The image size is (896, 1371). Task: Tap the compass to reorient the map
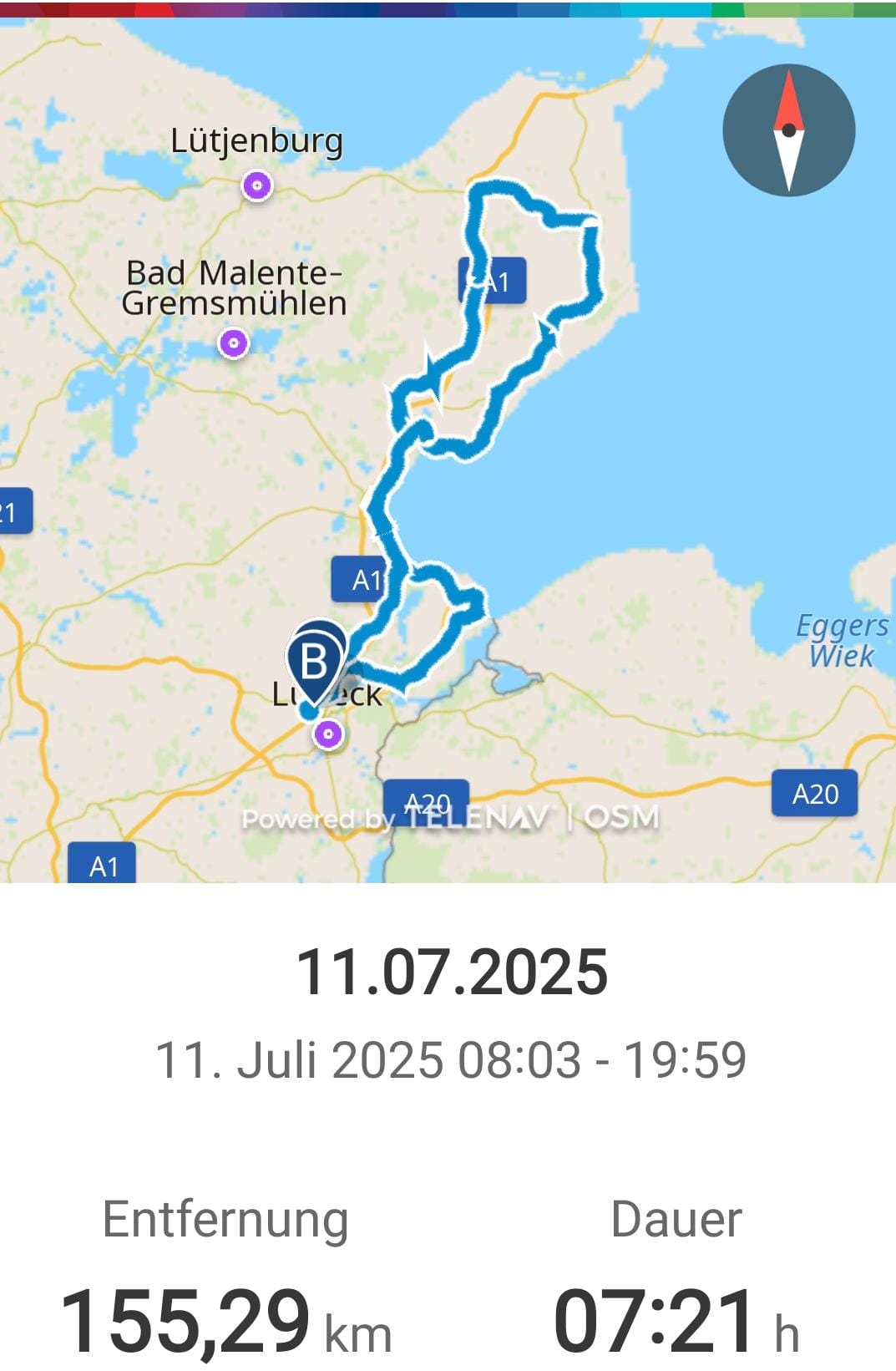[788, 130]
